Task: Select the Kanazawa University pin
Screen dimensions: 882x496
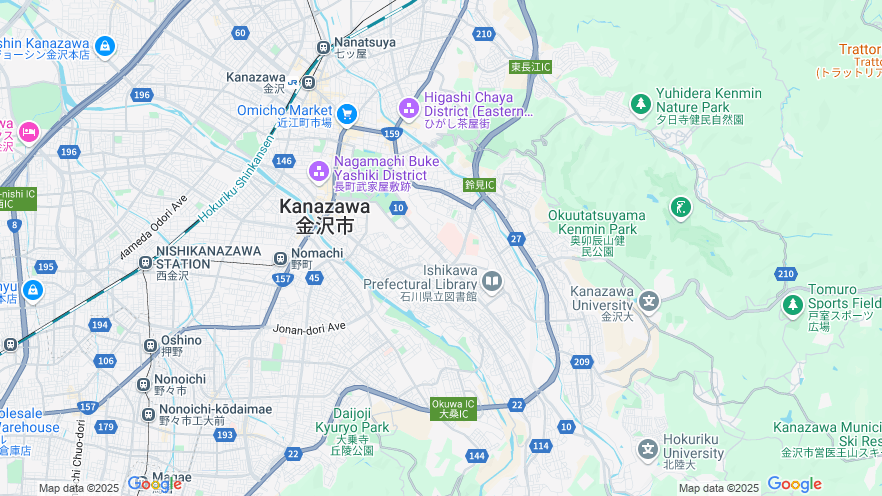Action: click(649, 300)
